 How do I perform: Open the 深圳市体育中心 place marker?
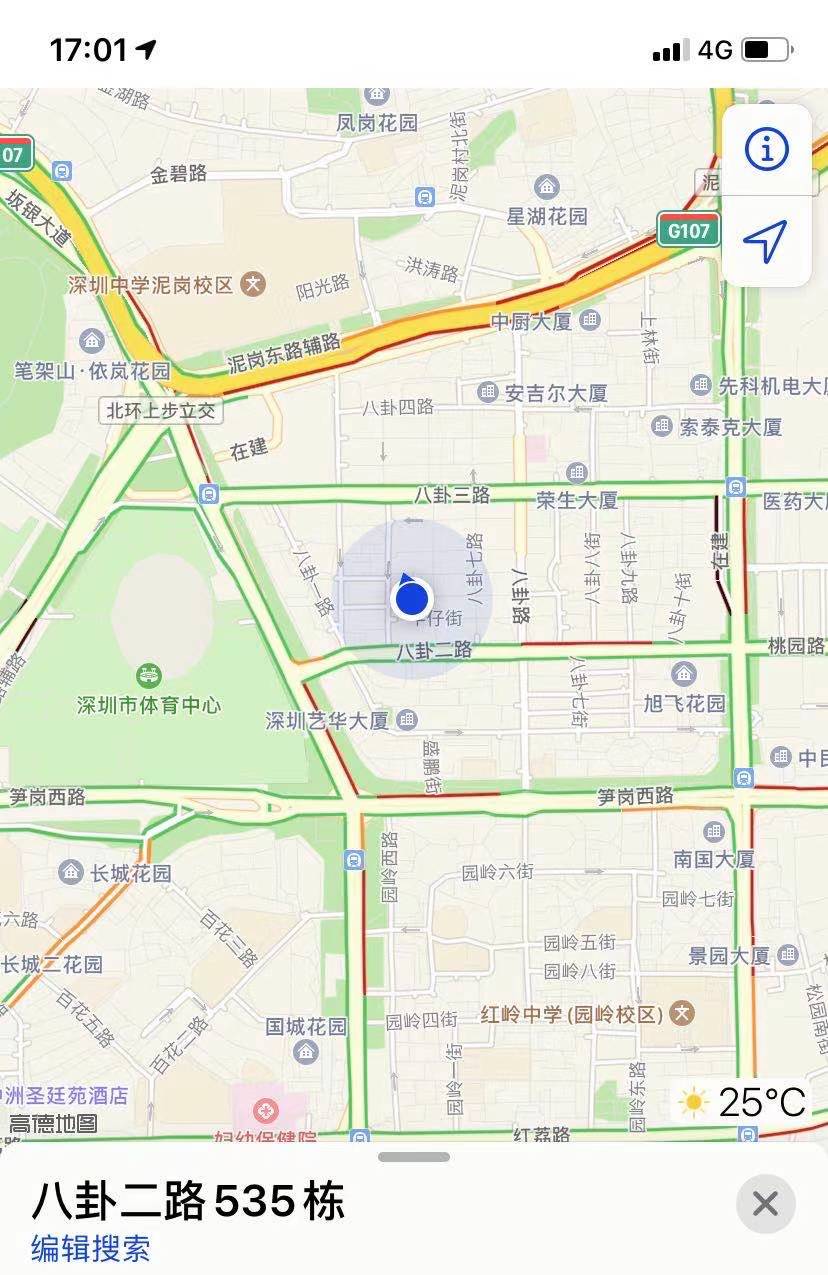(149, 675)
